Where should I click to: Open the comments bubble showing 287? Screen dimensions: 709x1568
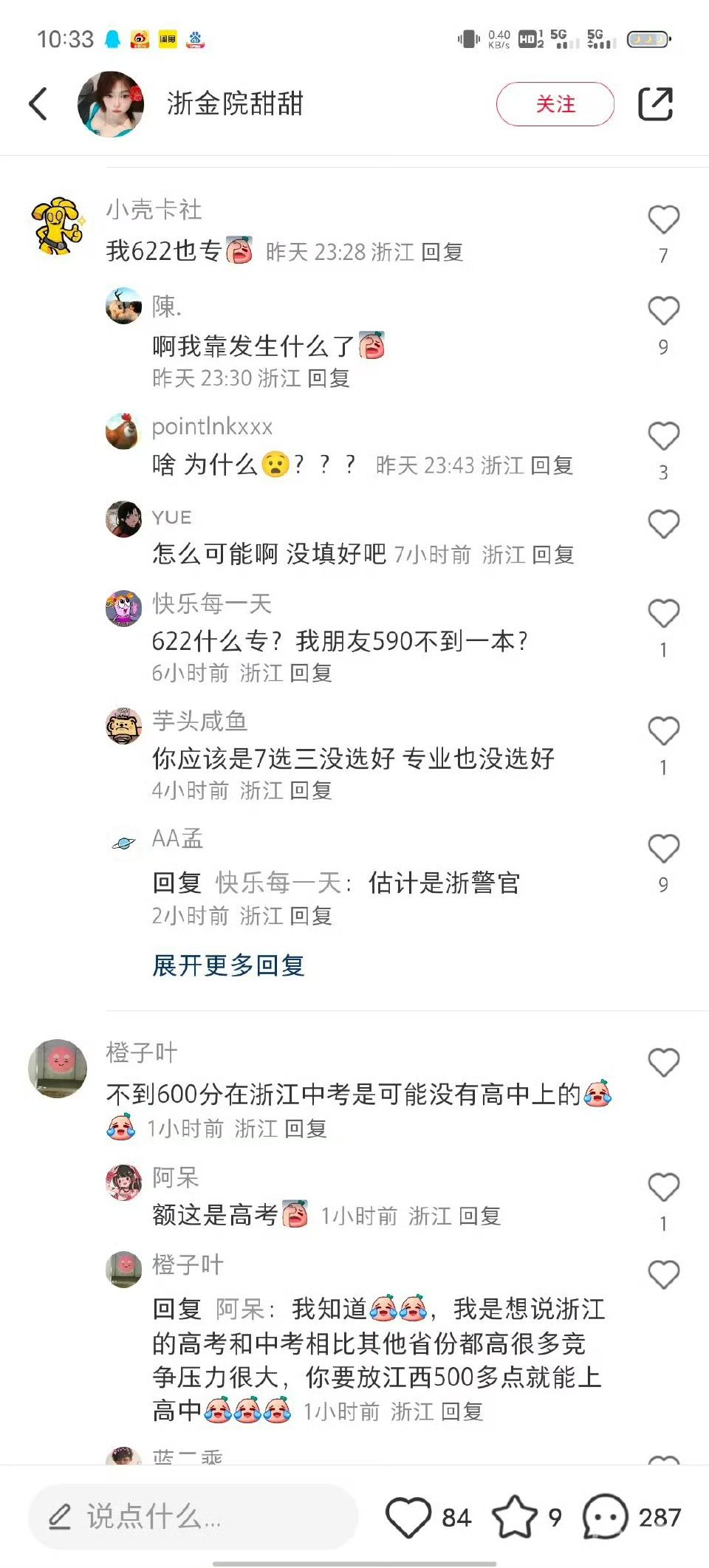[606, 1517]
